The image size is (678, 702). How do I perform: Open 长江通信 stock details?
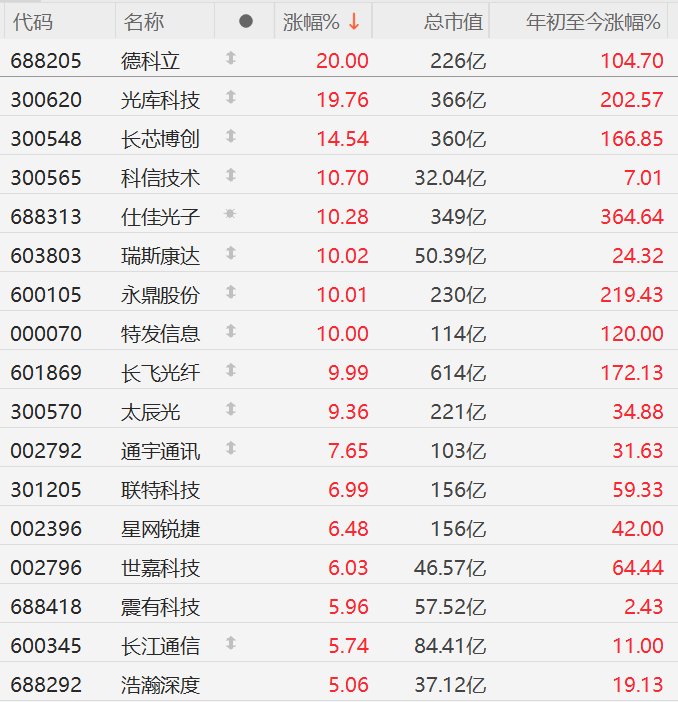[x=162, y=645]
